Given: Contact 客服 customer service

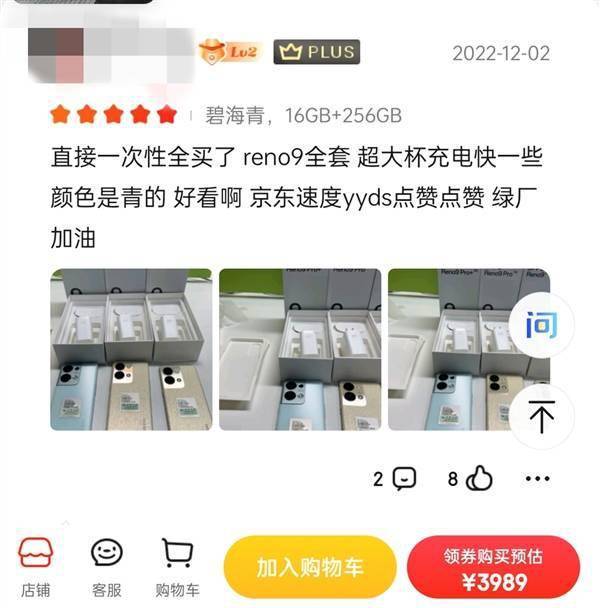Looking at the screenshot, I should (106, 565).
